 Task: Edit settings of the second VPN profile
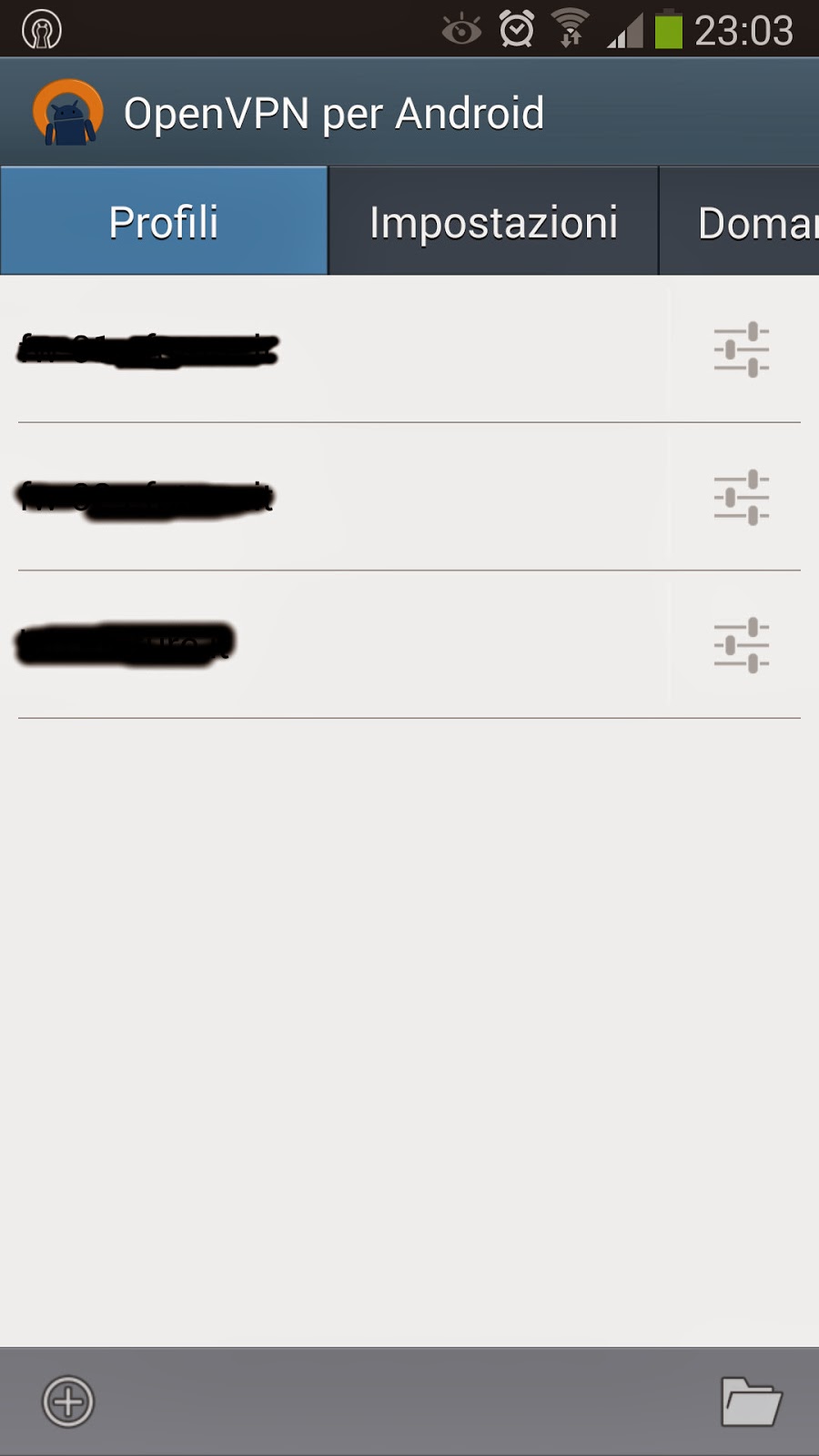click(742, 498)
